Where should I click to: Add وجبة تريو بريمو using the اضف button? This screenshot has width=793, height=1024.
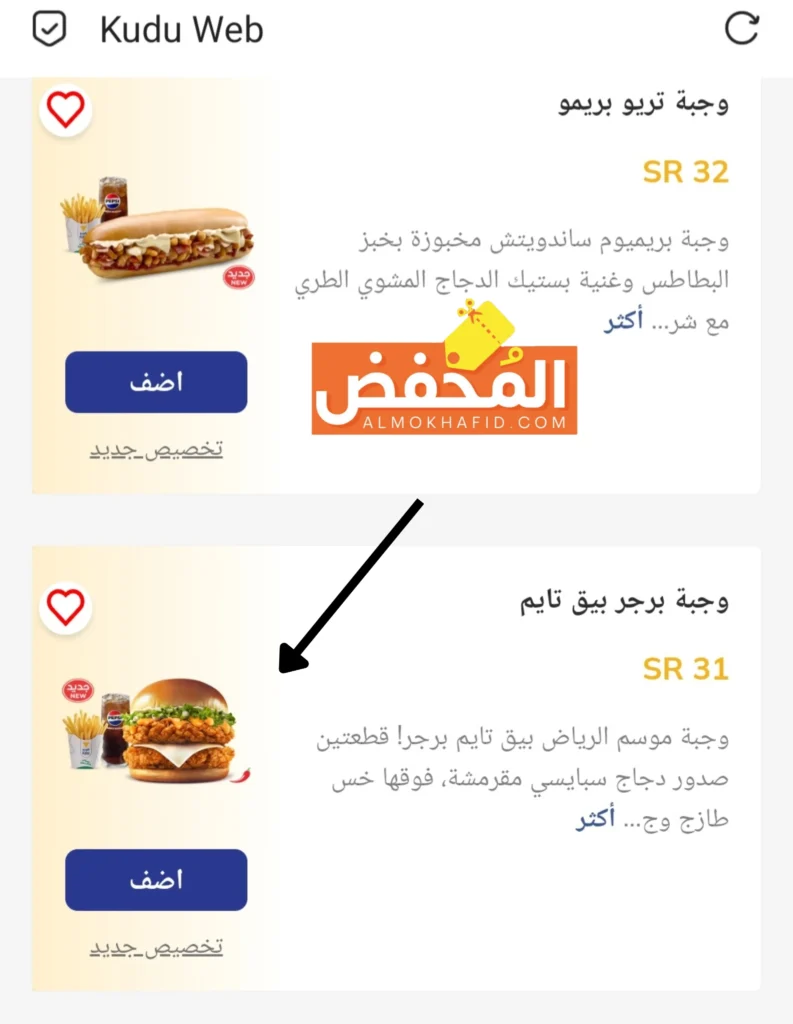(x=156, y=382)
